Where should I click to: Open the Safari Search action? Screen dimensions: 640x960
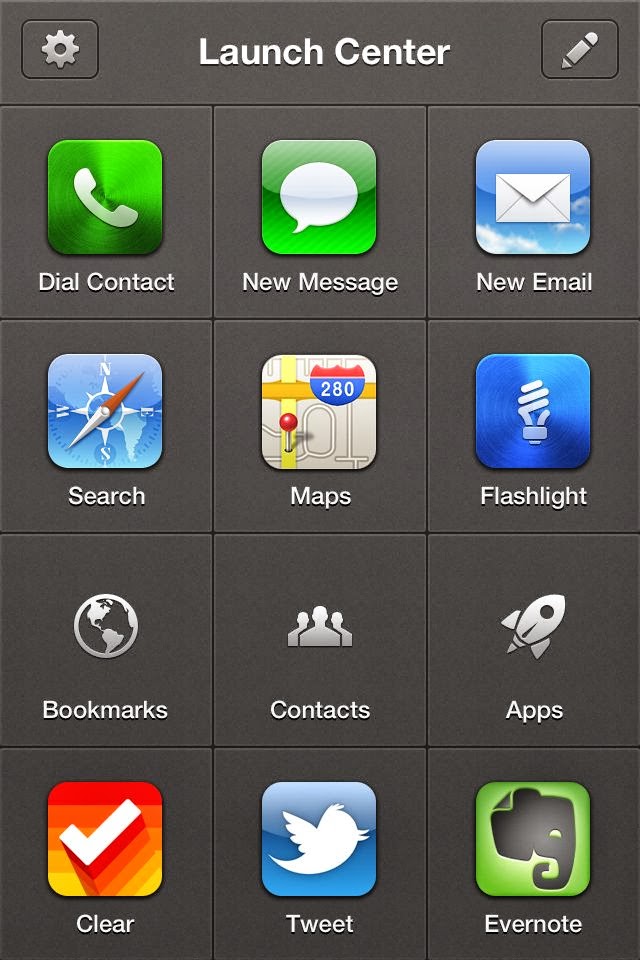105,412
